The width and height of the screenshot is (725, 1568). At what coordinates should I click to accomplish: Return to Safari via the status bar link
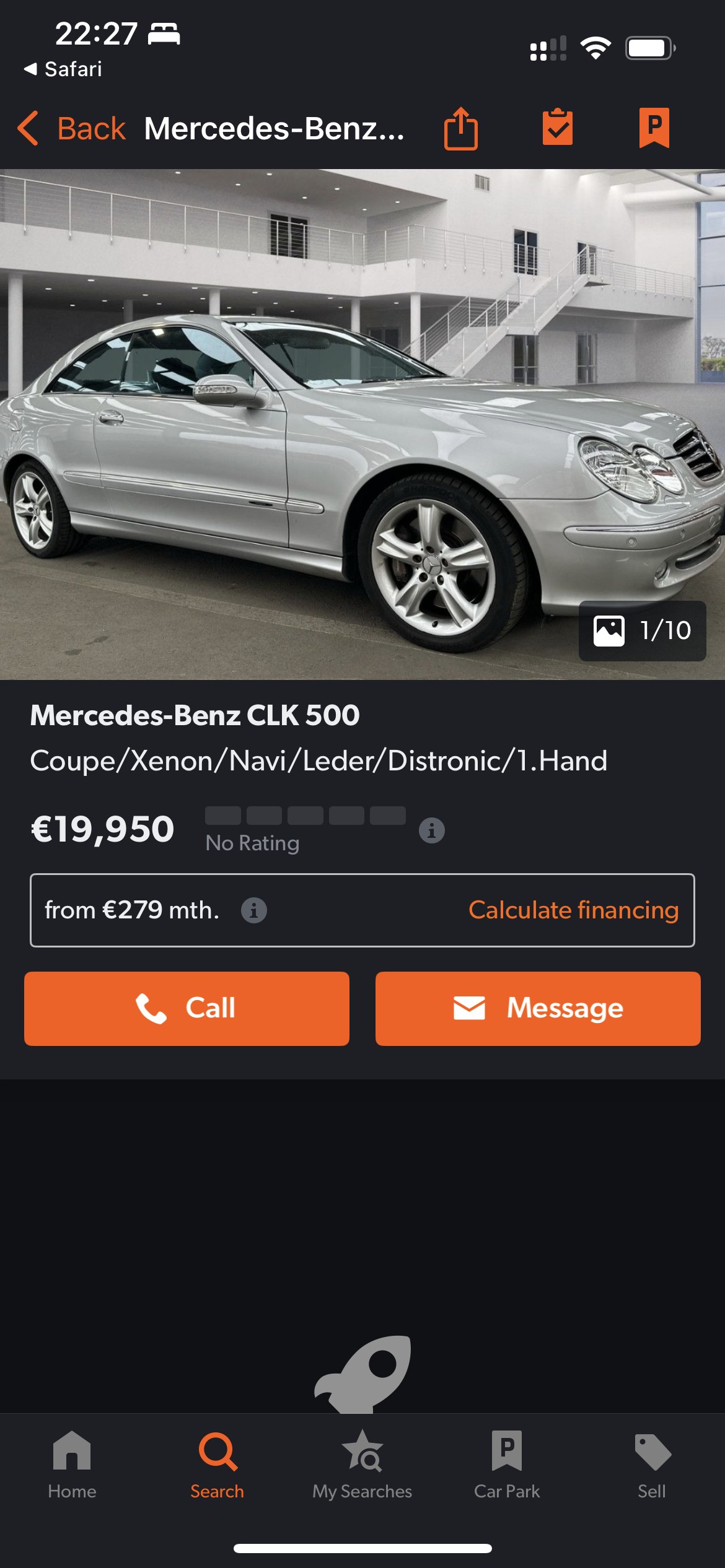(63, 69)
